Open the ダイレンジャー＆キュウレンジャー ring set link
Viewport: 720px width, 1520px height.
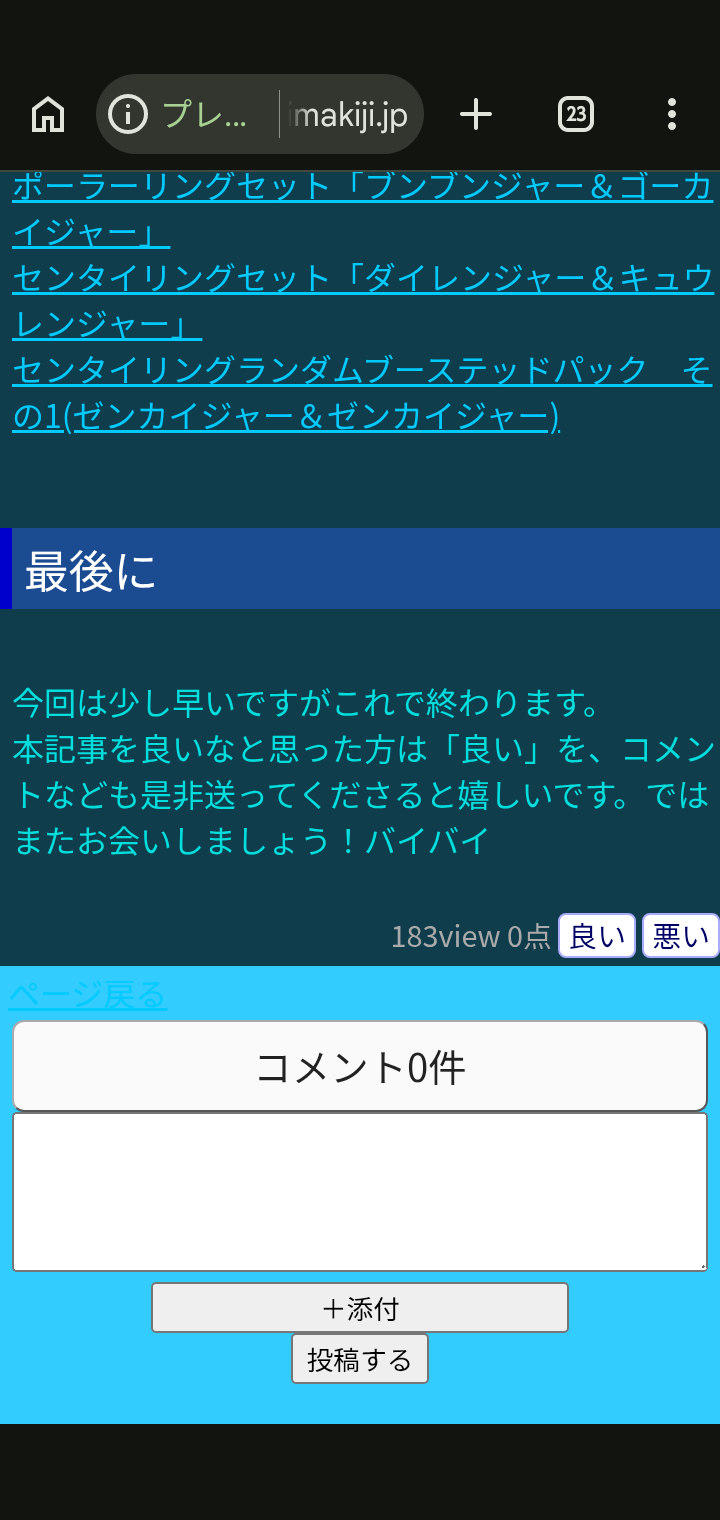tap(360, 277)
